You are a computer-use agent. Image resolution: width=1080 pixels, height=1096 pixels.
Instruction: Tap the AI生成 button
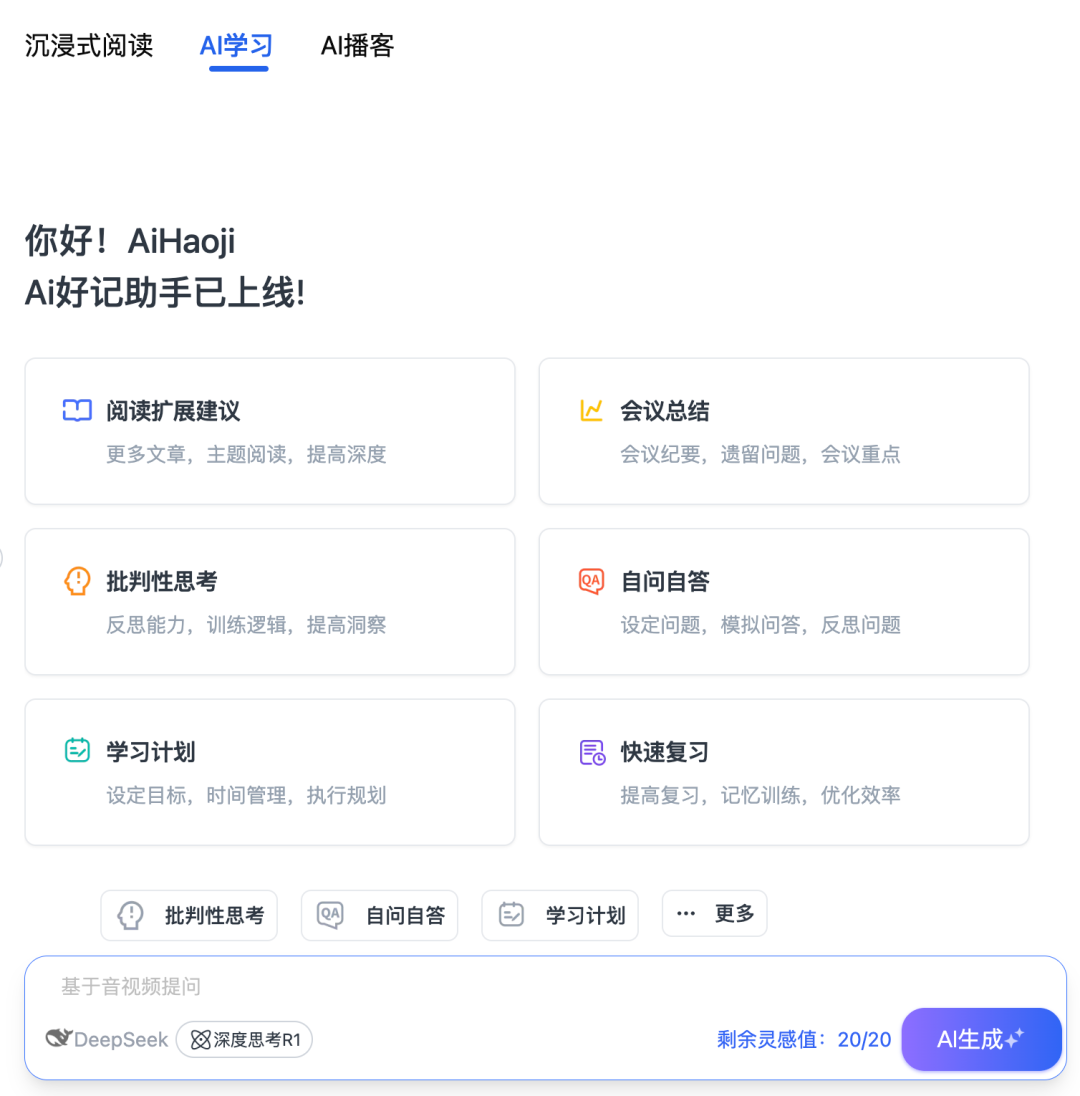click(x=980, y=1040)
